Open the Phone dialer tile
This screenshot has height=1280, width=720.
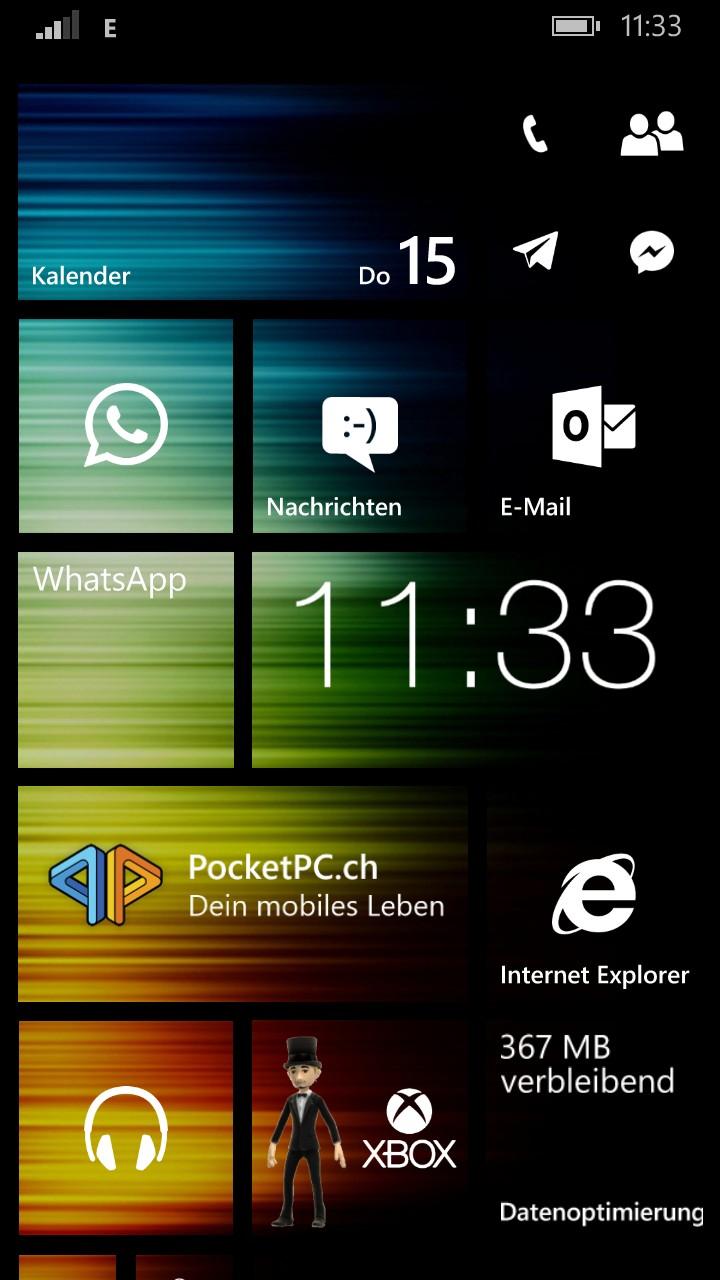pos(536,134)
